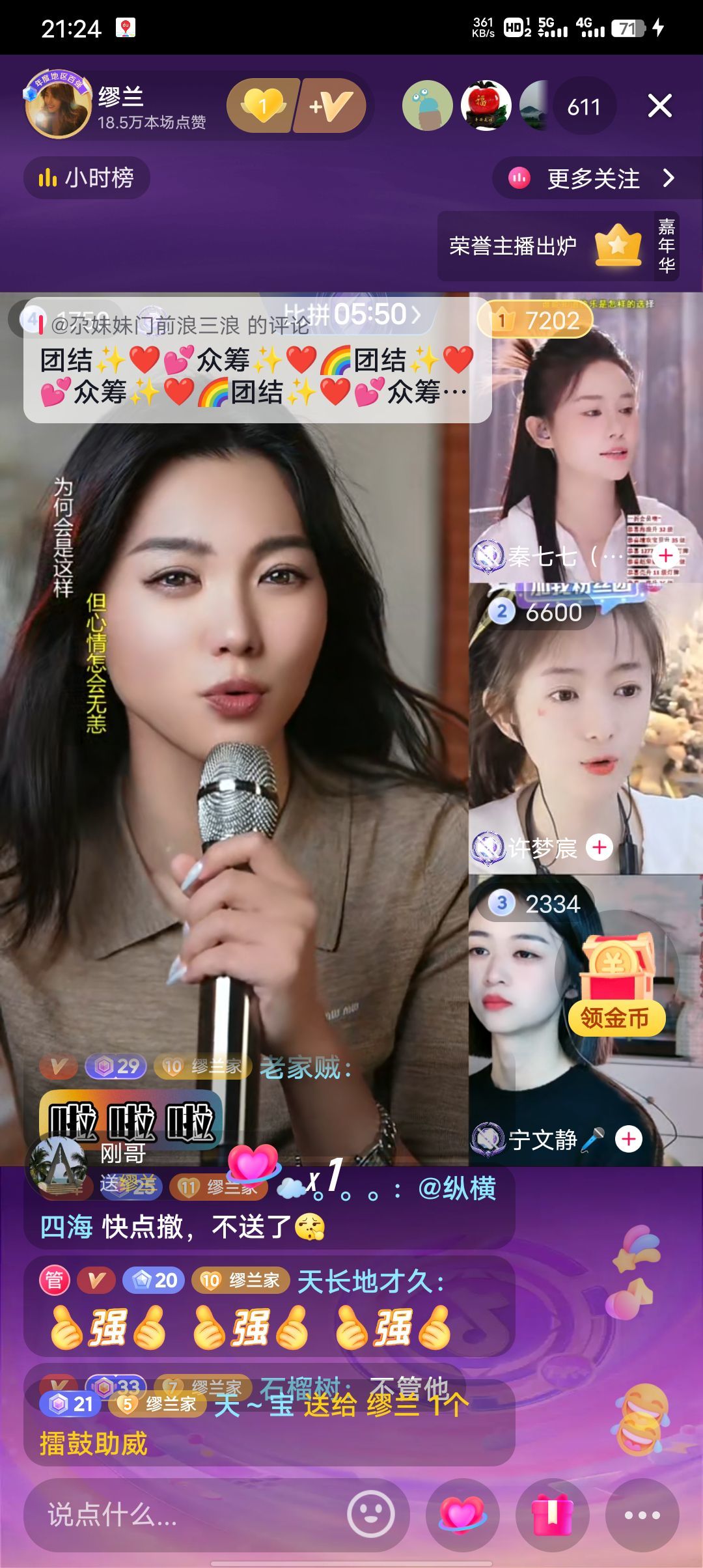Viewport: 703px width, 1568px height.
Task: Open the 小时榜 hourly ranking
Action: coord(87,178)
